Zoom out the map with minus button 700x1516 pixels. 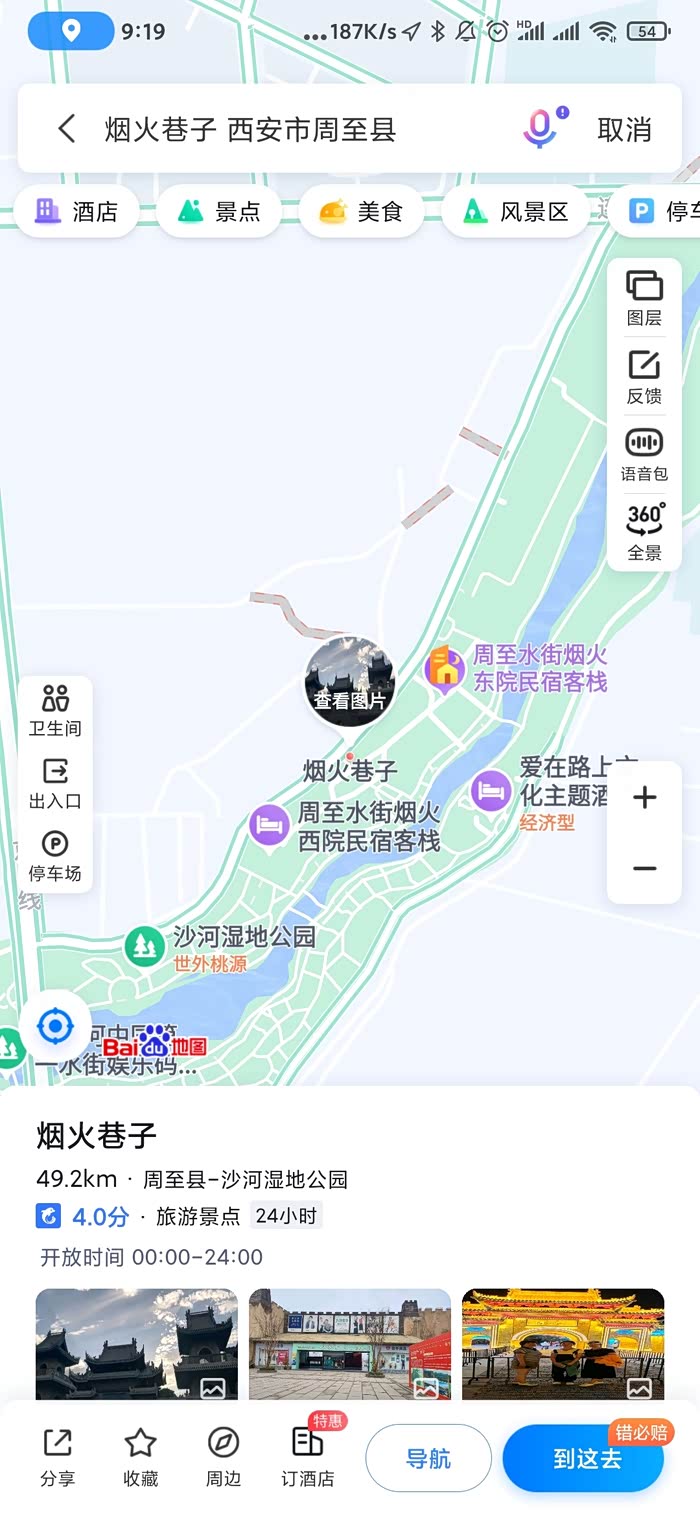(645, 868)
